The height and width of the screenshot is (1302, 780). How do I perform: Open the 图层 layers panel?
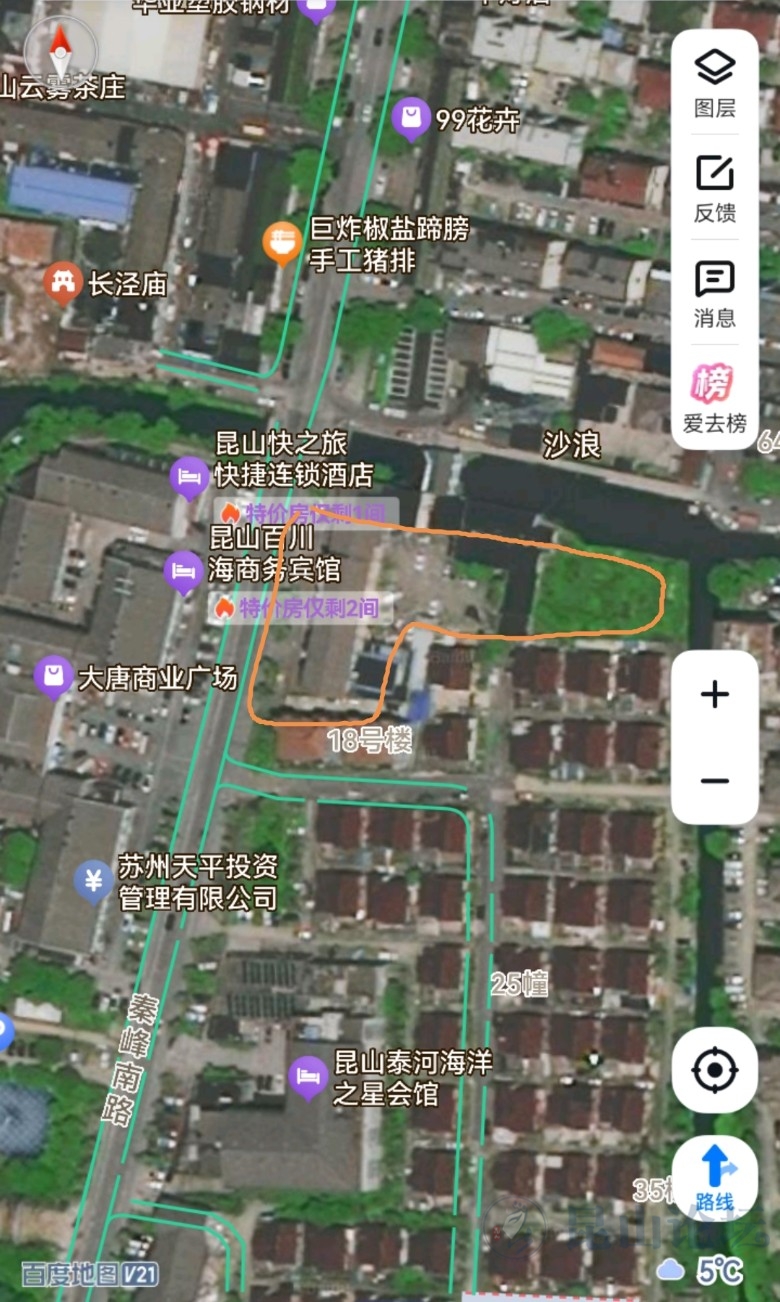tap(714, 81)
